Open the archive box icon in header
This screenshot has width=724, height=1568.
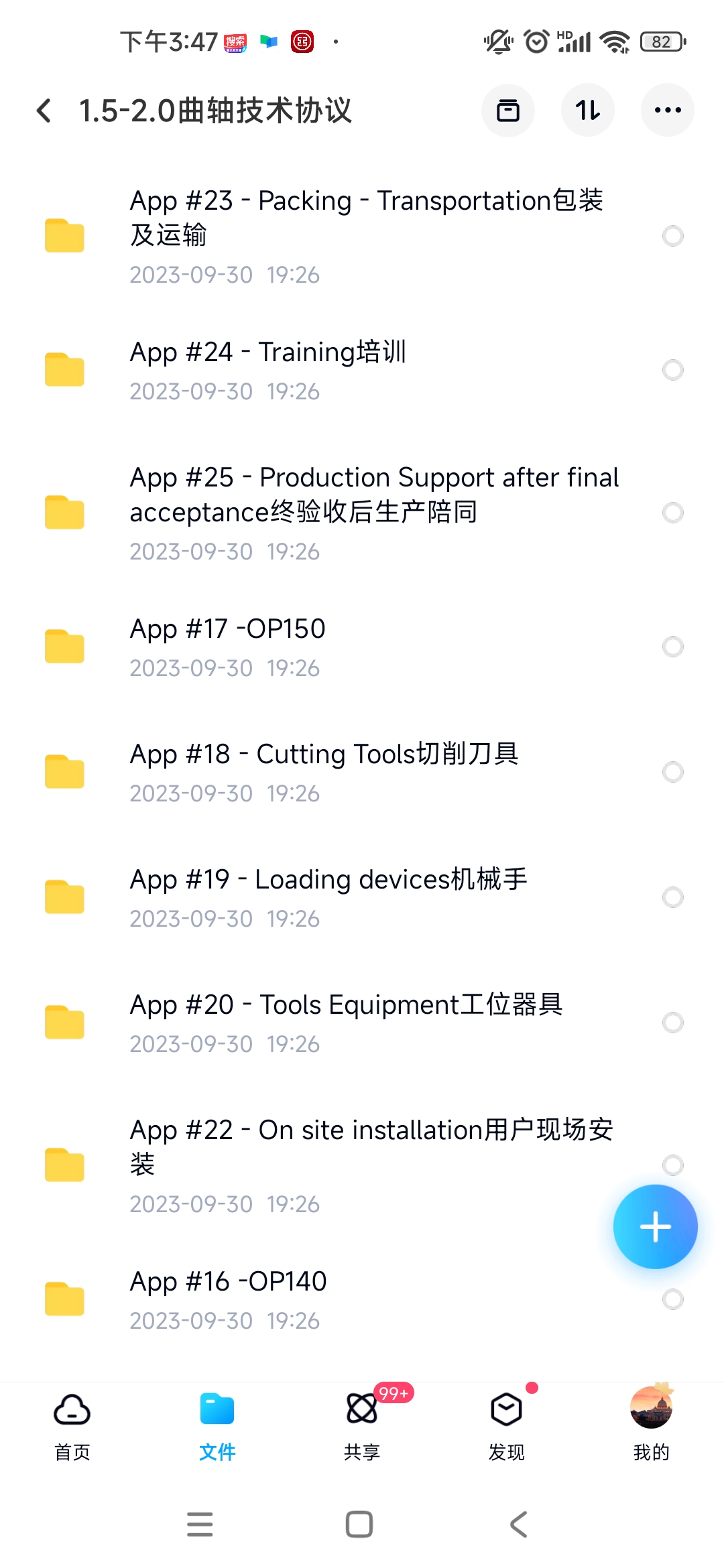[507, 111]
